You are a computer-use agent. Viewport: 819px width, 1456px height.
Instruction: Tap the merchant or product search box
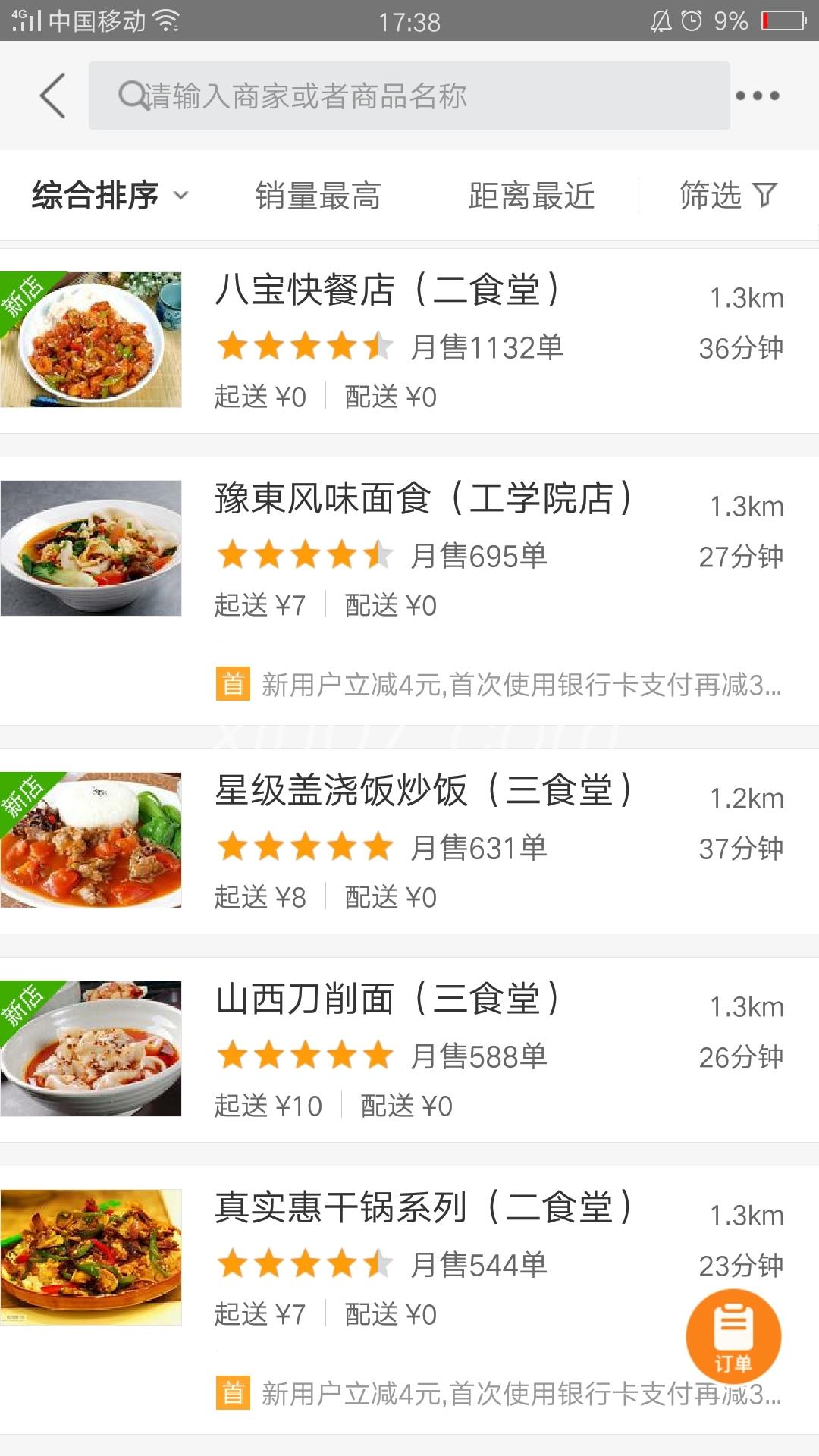(x=409, y=96)
